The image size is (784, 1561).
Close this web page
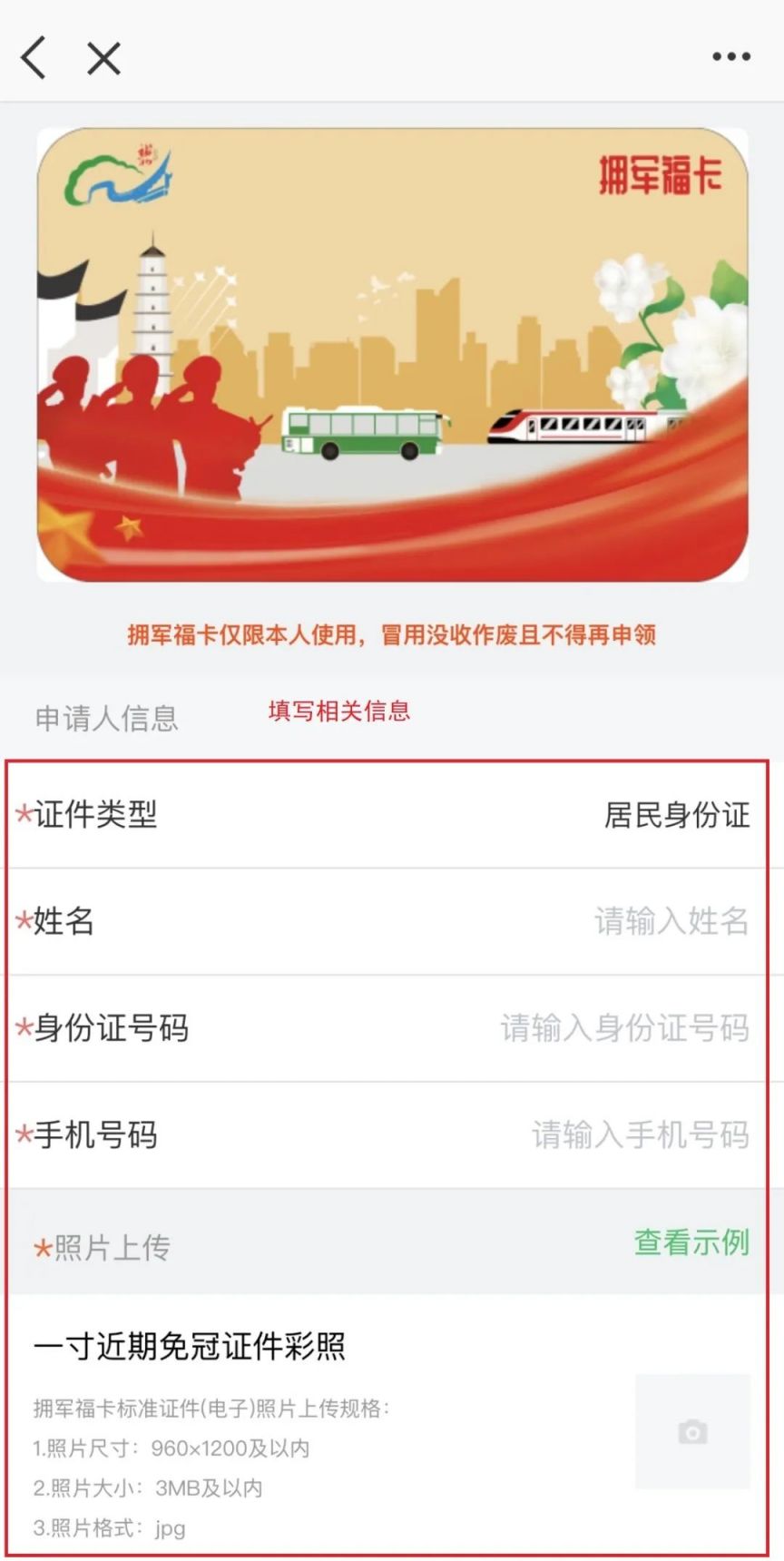tap(103, 59)
